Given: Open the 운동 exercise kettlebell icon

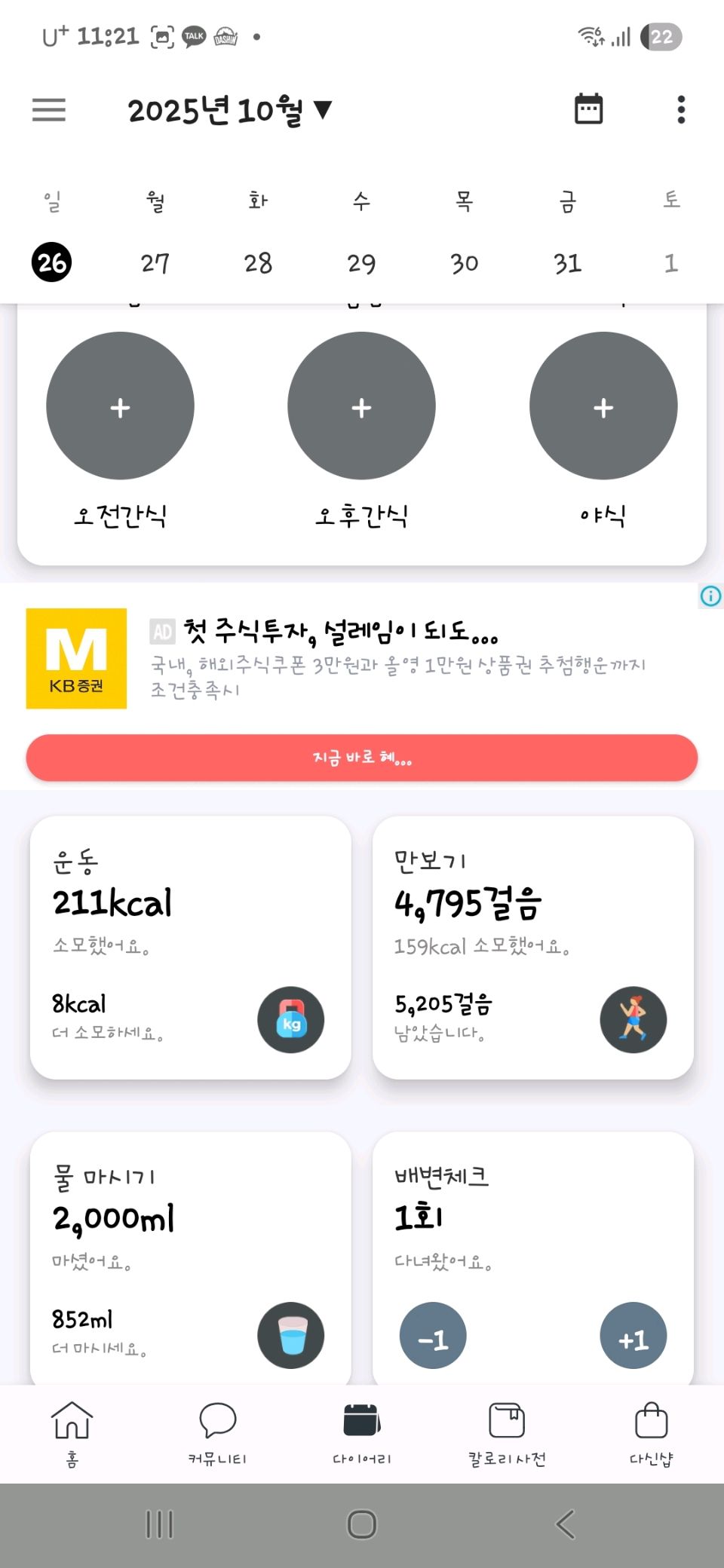Looking at the screenshot, I should [291, 1020].
